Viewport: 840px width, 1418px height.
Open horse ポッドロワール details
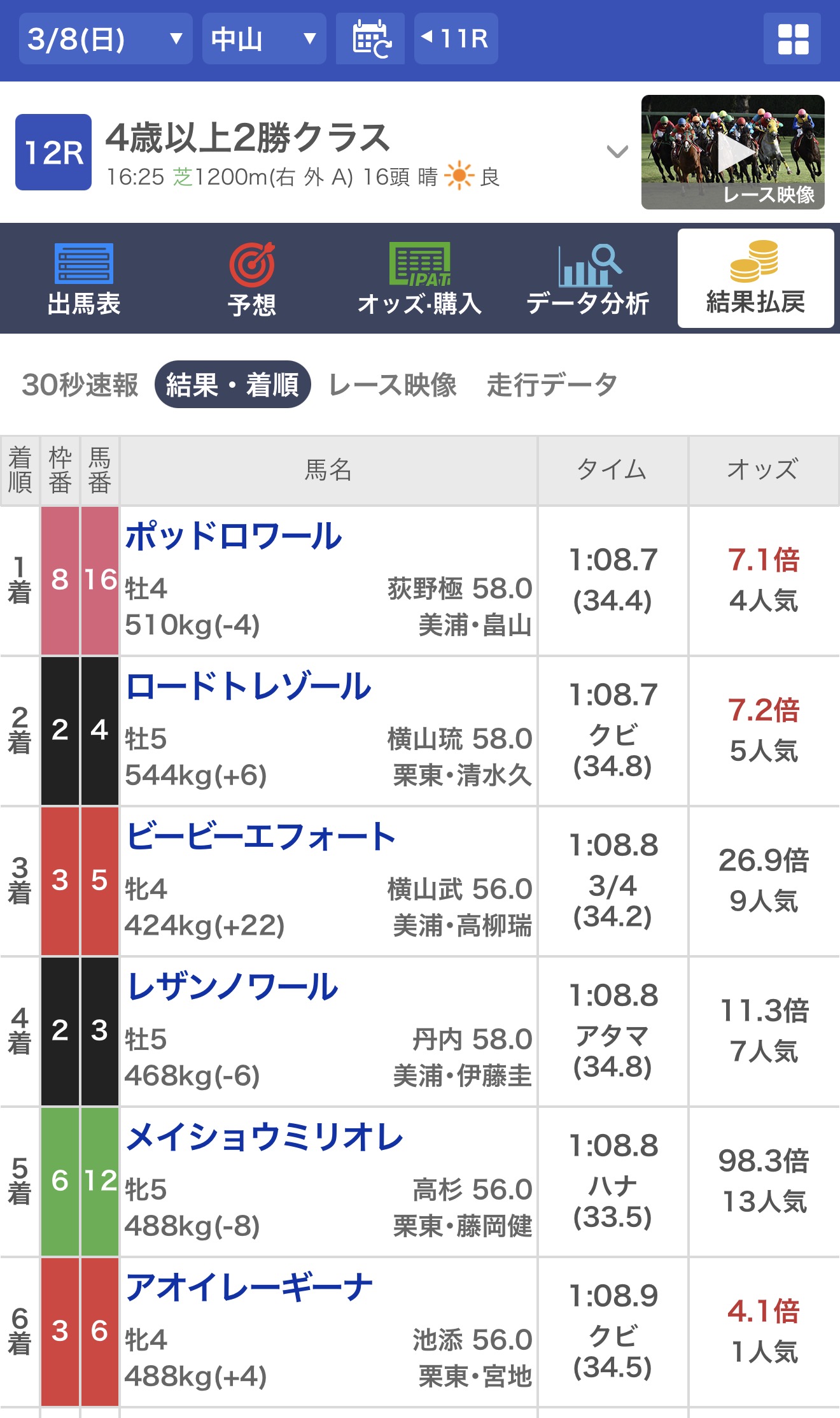pos(234,536)
